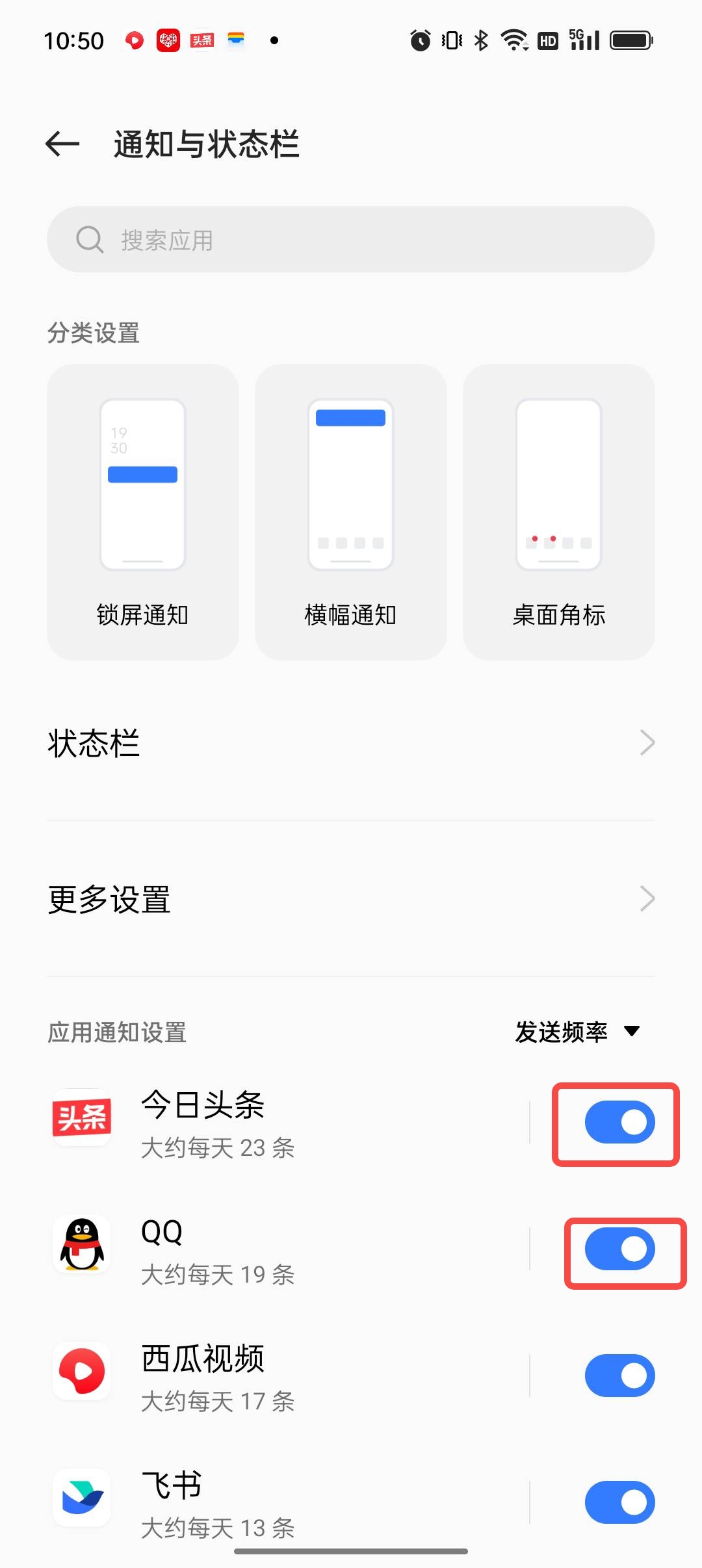The image size is (702, 1568).
Task: Toggle the 西瓜视频 notification switch
Action: [619, 1375]
